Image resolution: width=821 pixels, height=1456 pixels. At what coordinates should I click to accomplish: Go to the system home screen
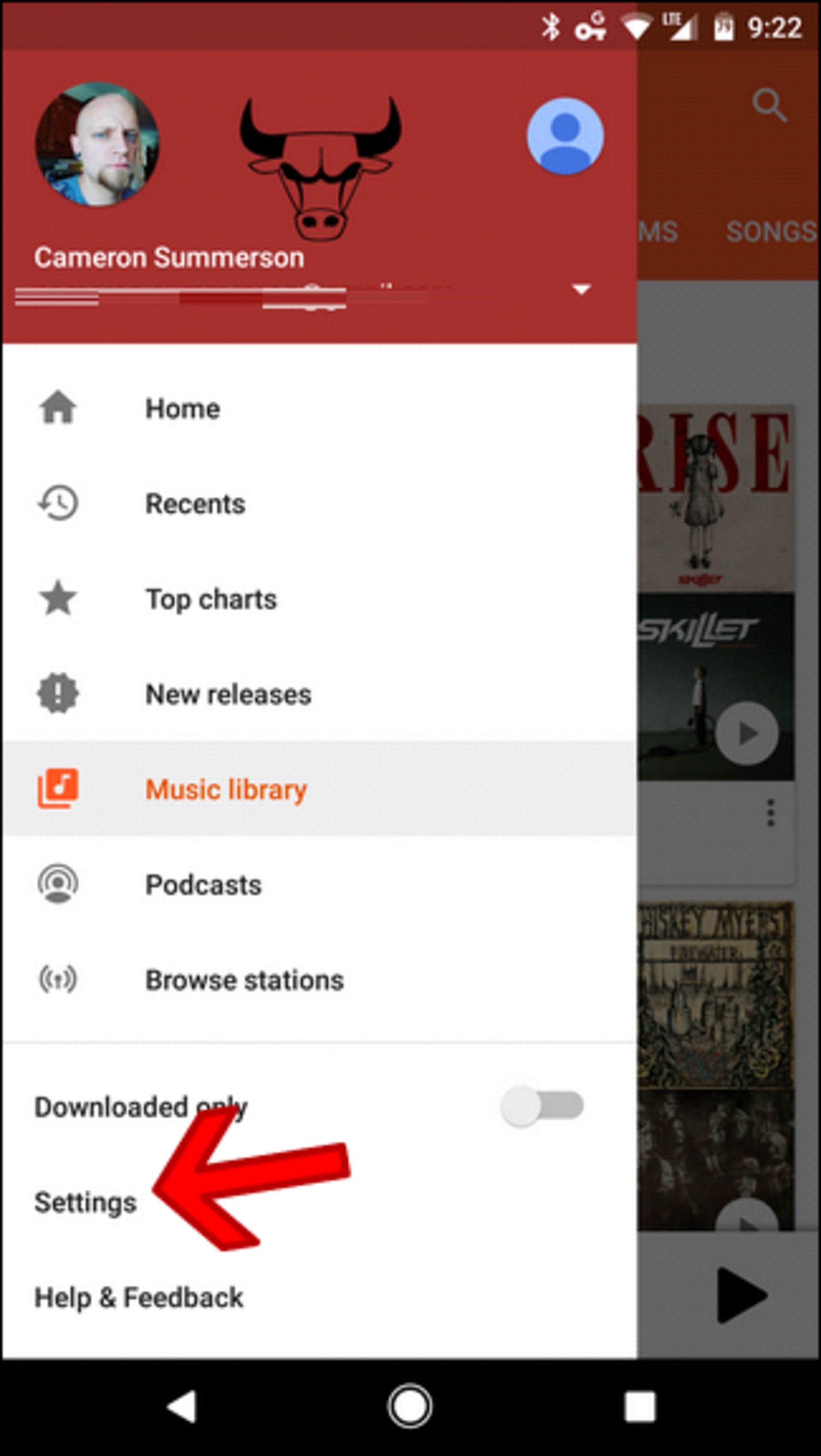[410, 1406]
